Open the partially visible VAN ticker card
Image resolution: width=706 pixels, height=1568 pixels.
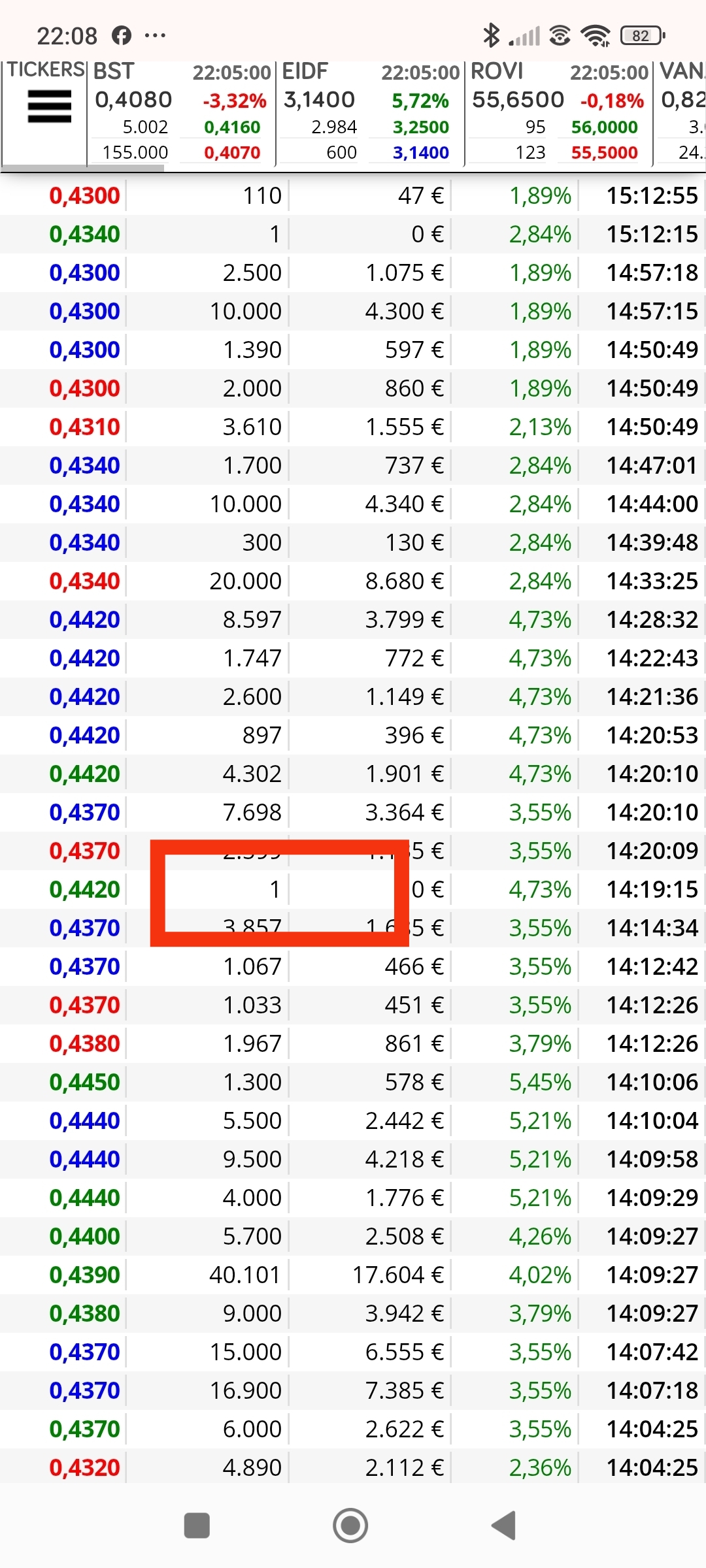coord(681,112)
